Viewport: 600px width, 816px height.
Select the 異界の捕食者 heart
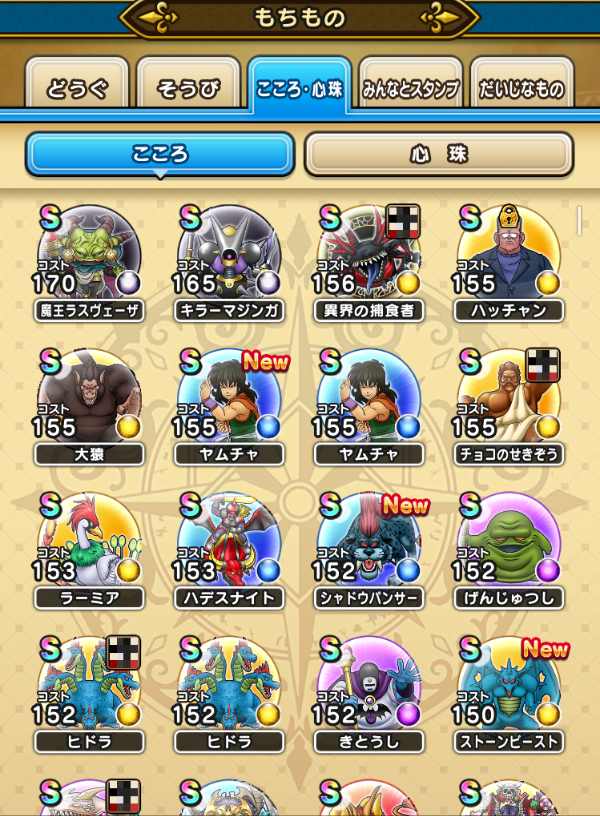tap(369, 260)
